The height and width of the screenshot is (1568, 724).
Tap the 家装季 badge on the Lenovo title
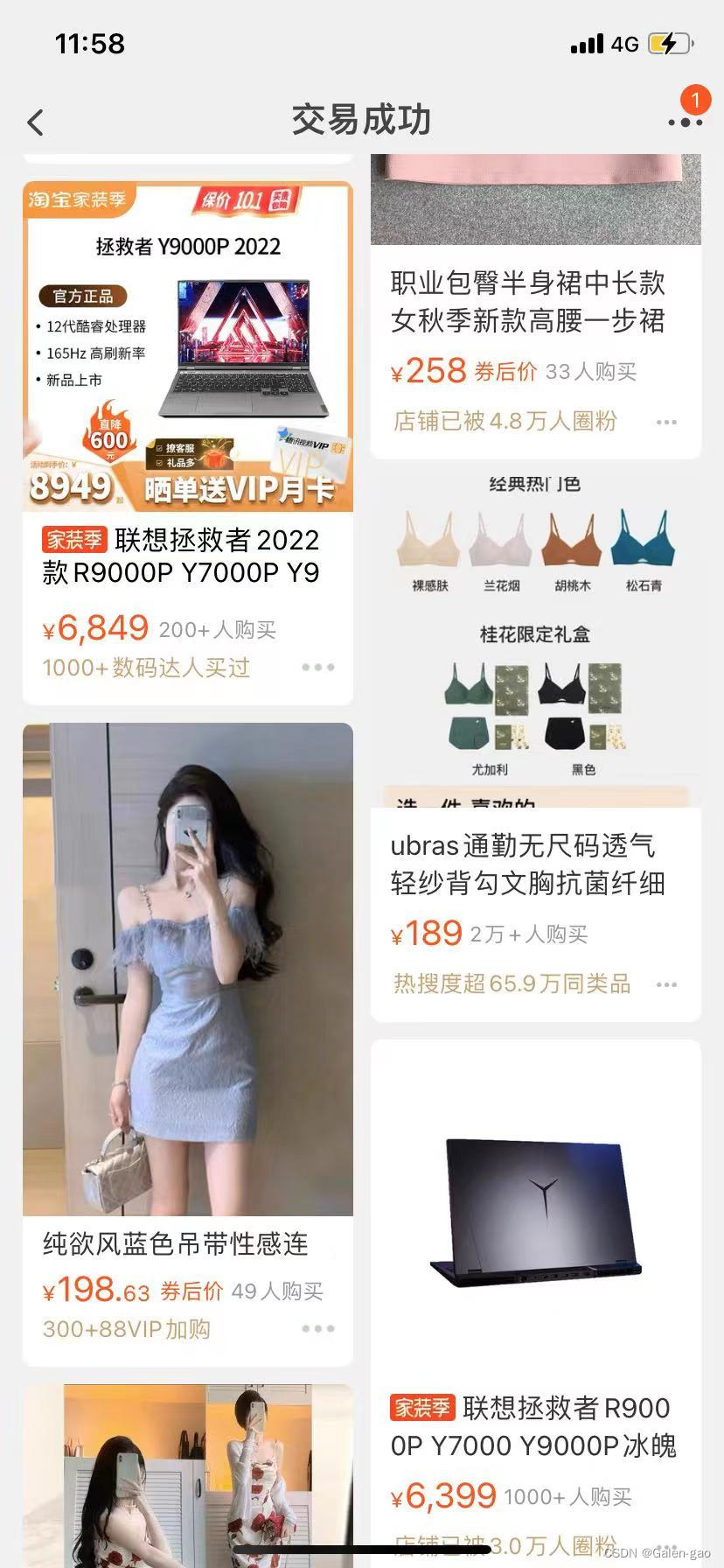pos(74,540)
